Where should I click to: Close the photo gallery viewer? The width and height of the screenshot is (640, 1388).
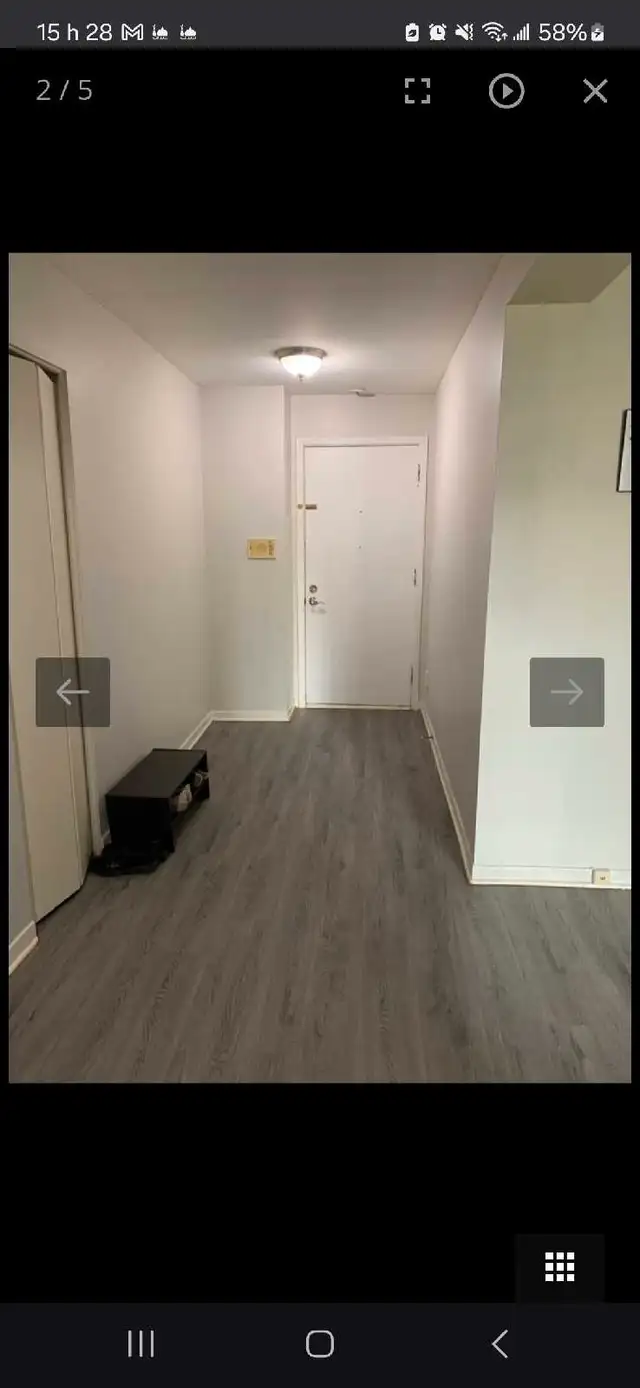pos(595,91)
